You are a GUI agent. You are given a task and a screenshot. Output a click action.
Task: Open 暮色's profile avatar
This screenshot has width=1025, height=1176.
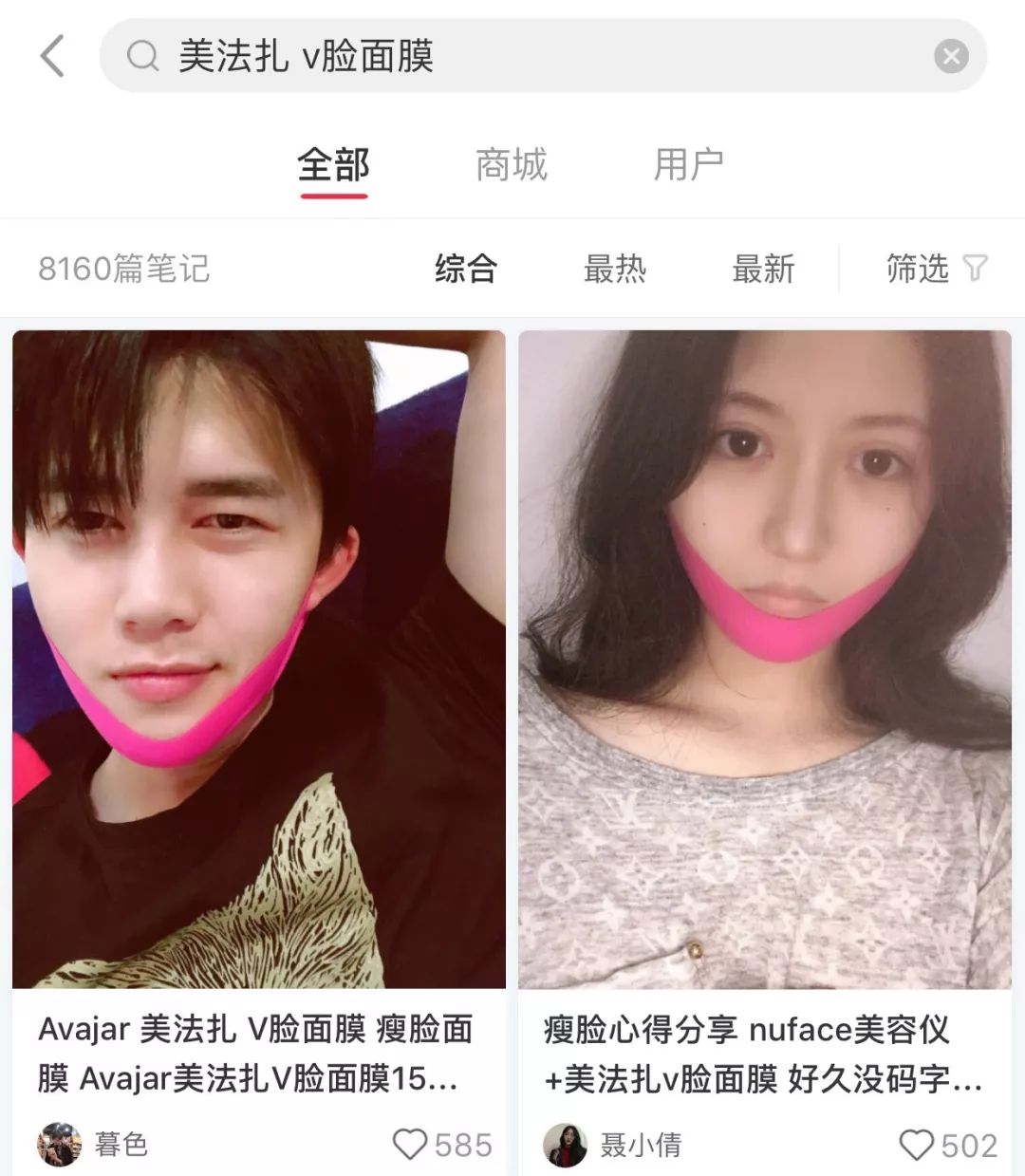pos(59,1144)
